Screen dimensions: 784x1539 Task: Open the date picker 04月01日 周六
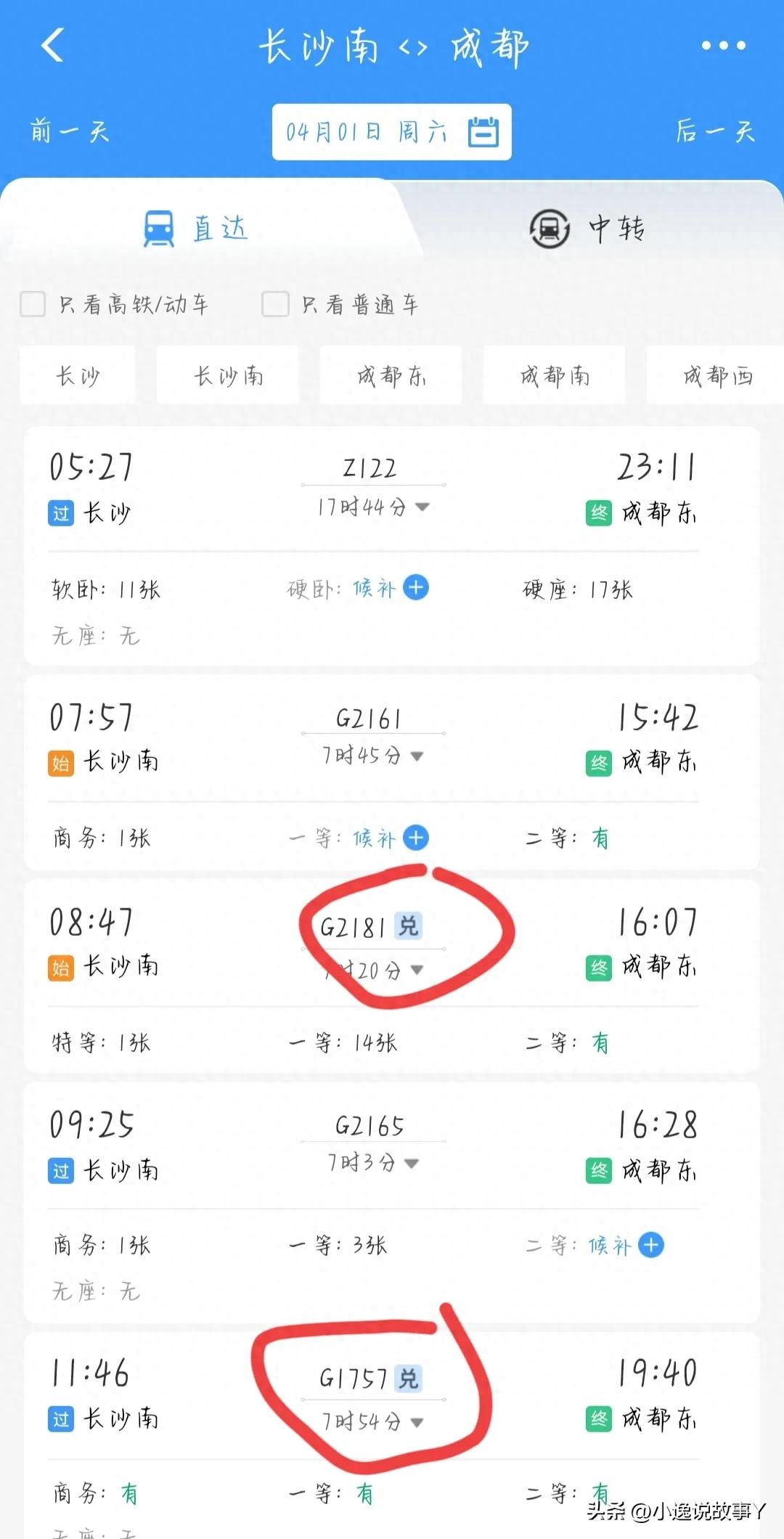(391, 132)
